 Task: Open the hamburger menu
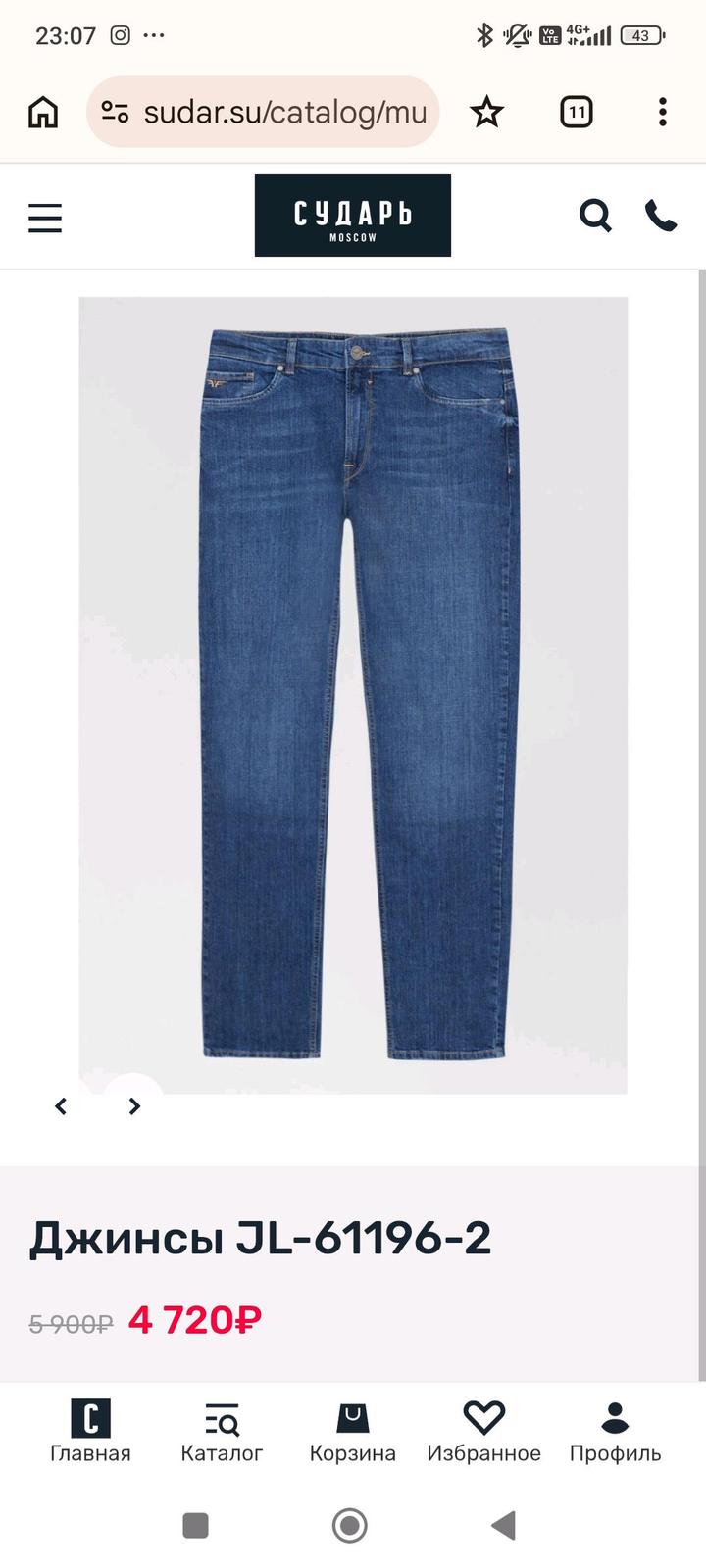click(45, 218)
